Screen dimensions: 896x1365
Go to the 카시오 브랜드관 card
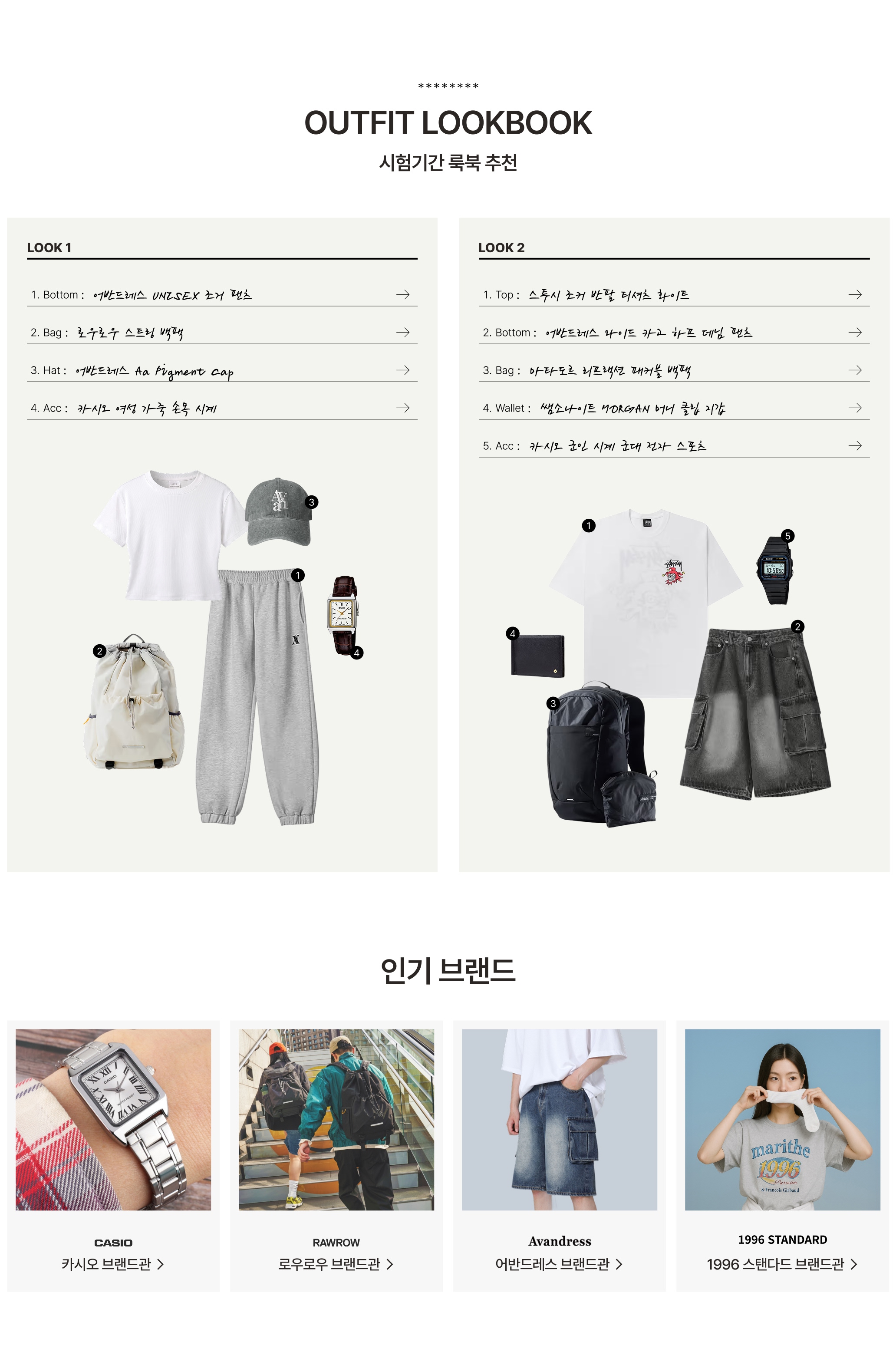click(113, 1156)
